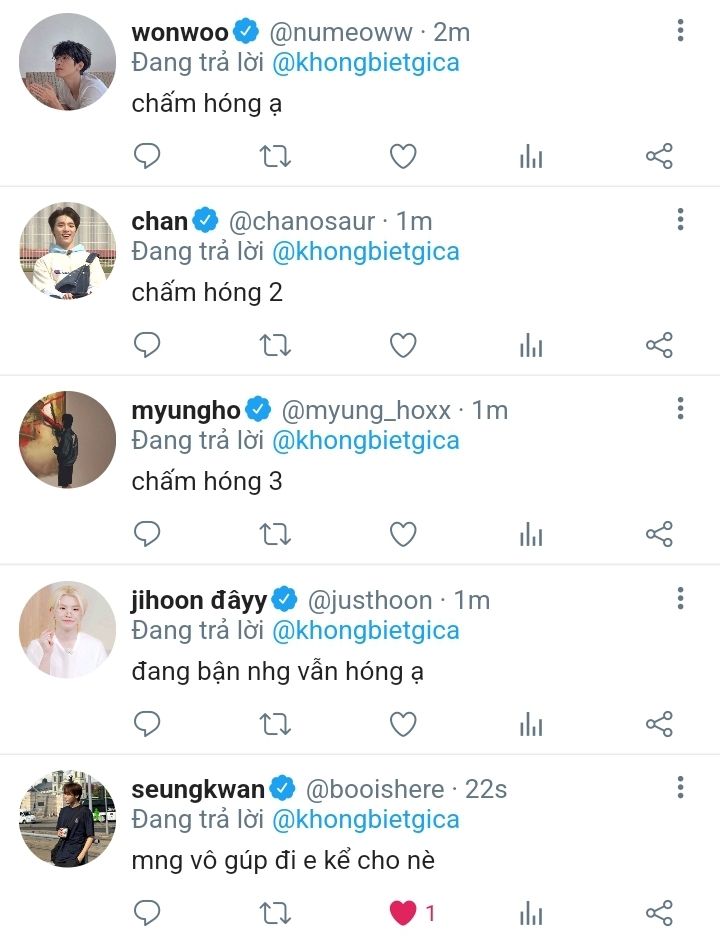The height and width of the screenshot is (940, 720).
Task: Reply to seungkwan's tweet
Action: tap(147, 913)
